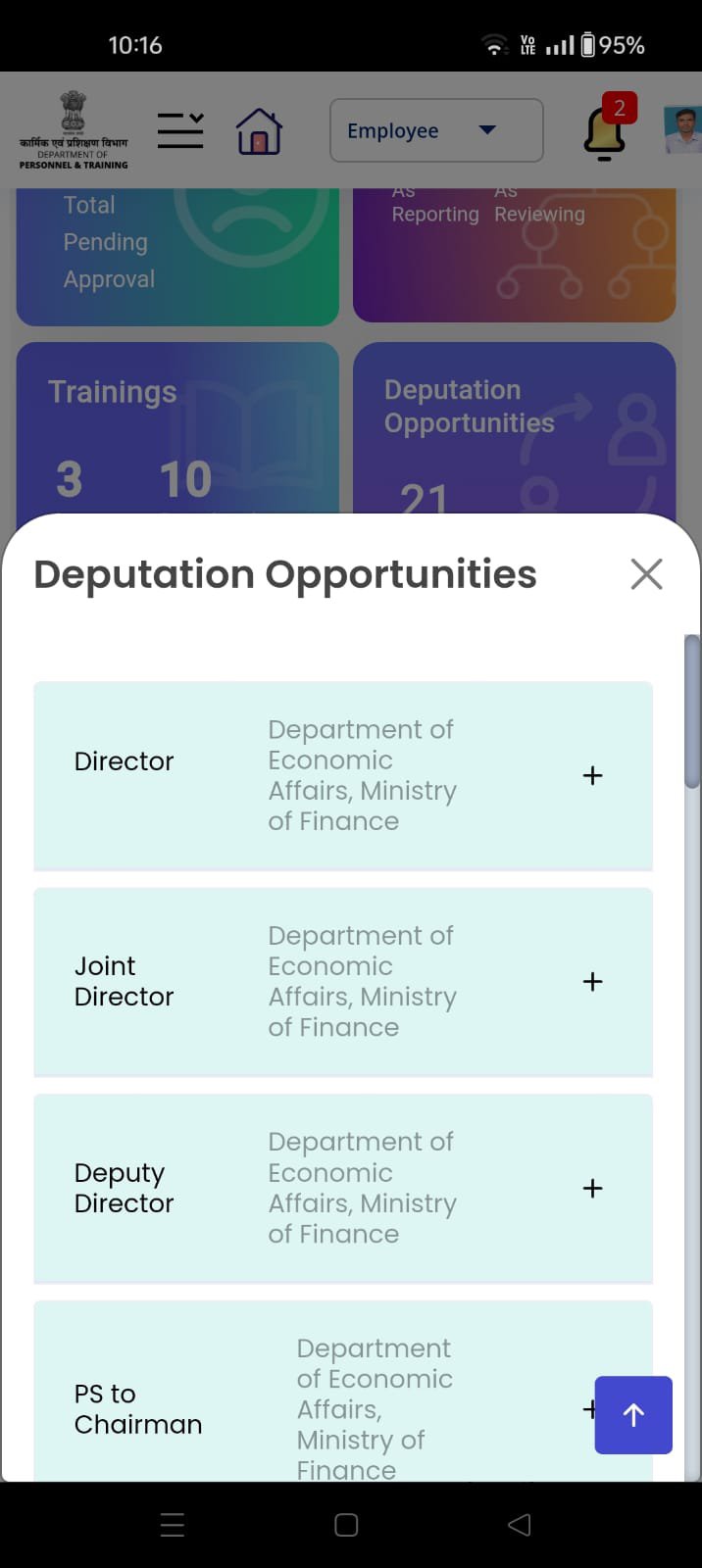Open the notifications bell
The image size is (702, 1568).
[x=605, y=132]
